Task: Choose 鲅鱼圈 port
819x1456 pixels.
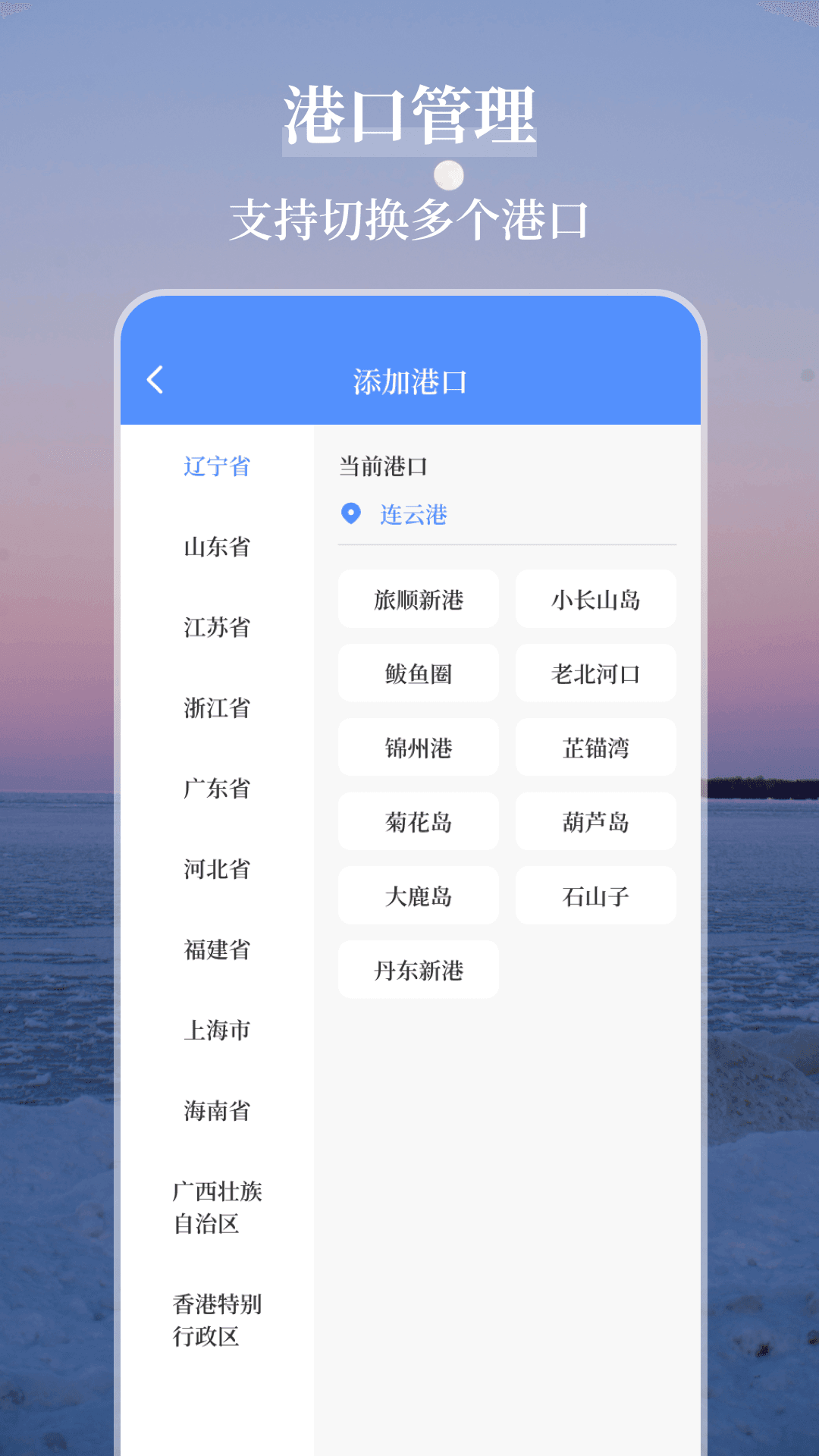Action: click(418, 673)
